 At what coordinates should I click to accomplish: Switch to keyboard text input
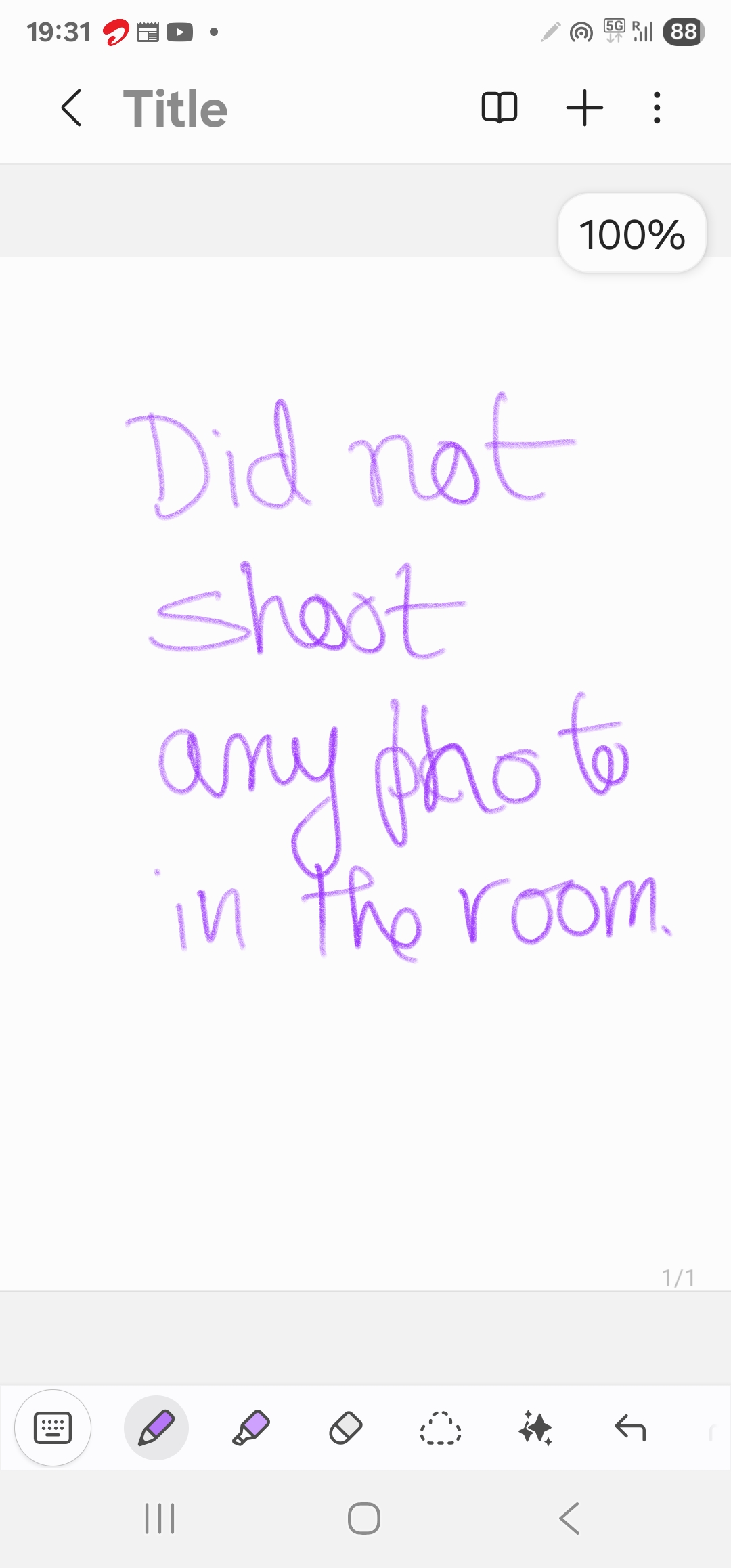(x=53, y=1429)
